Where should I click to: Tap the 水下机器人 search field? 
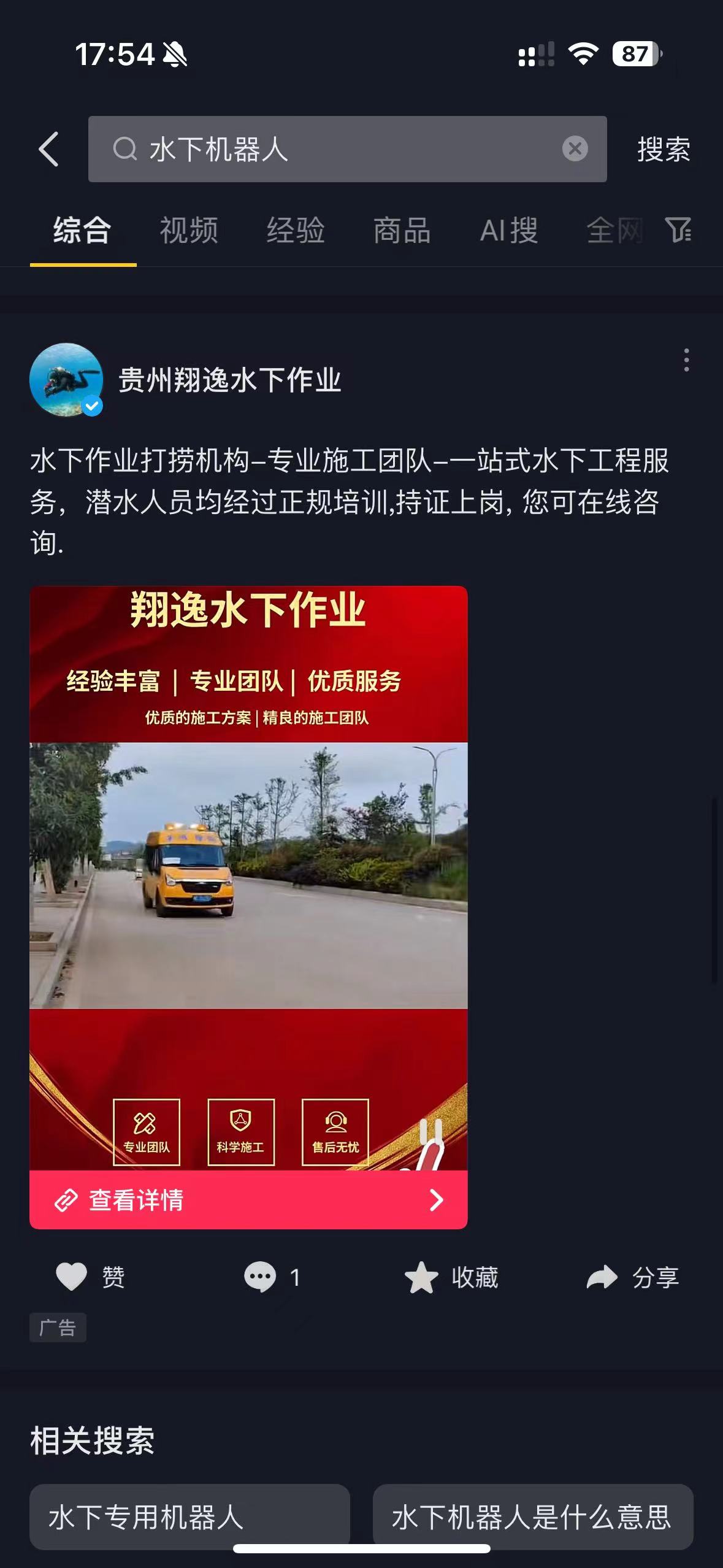[343, 149]
